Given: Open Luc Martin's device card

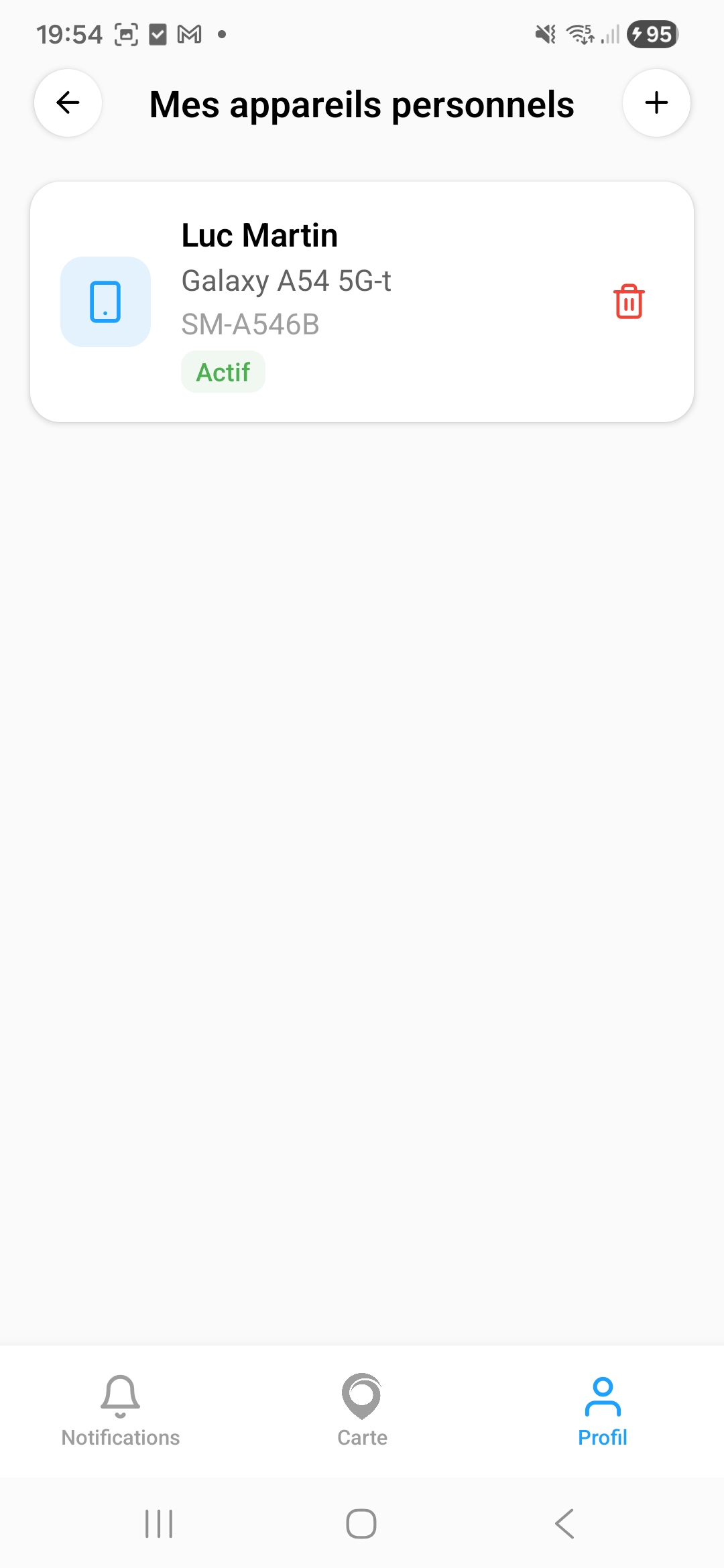Looking at the screenshot, I should (x=362, y=302).
